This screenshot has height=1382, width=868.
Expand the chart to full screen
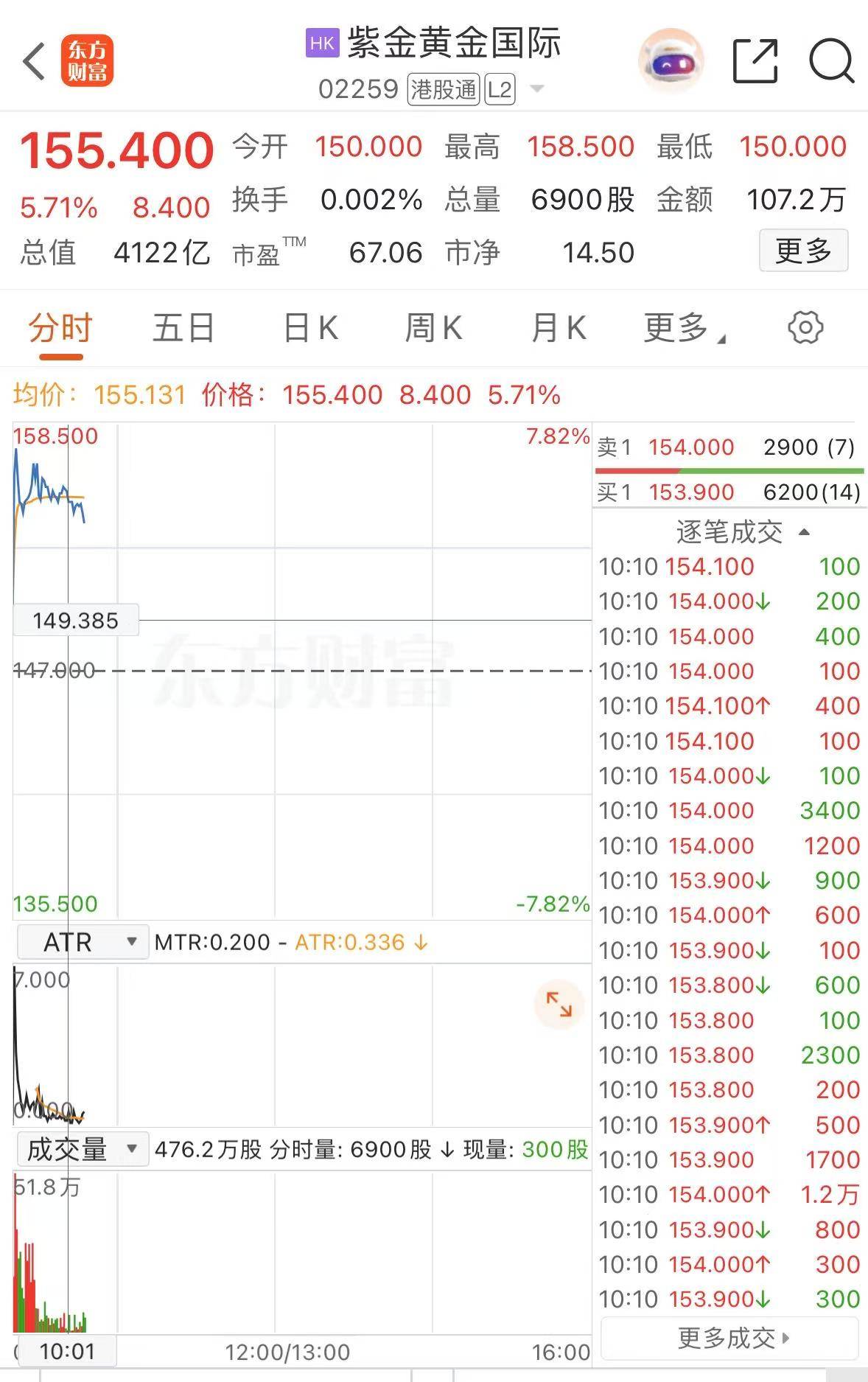tap(559, 1004)
